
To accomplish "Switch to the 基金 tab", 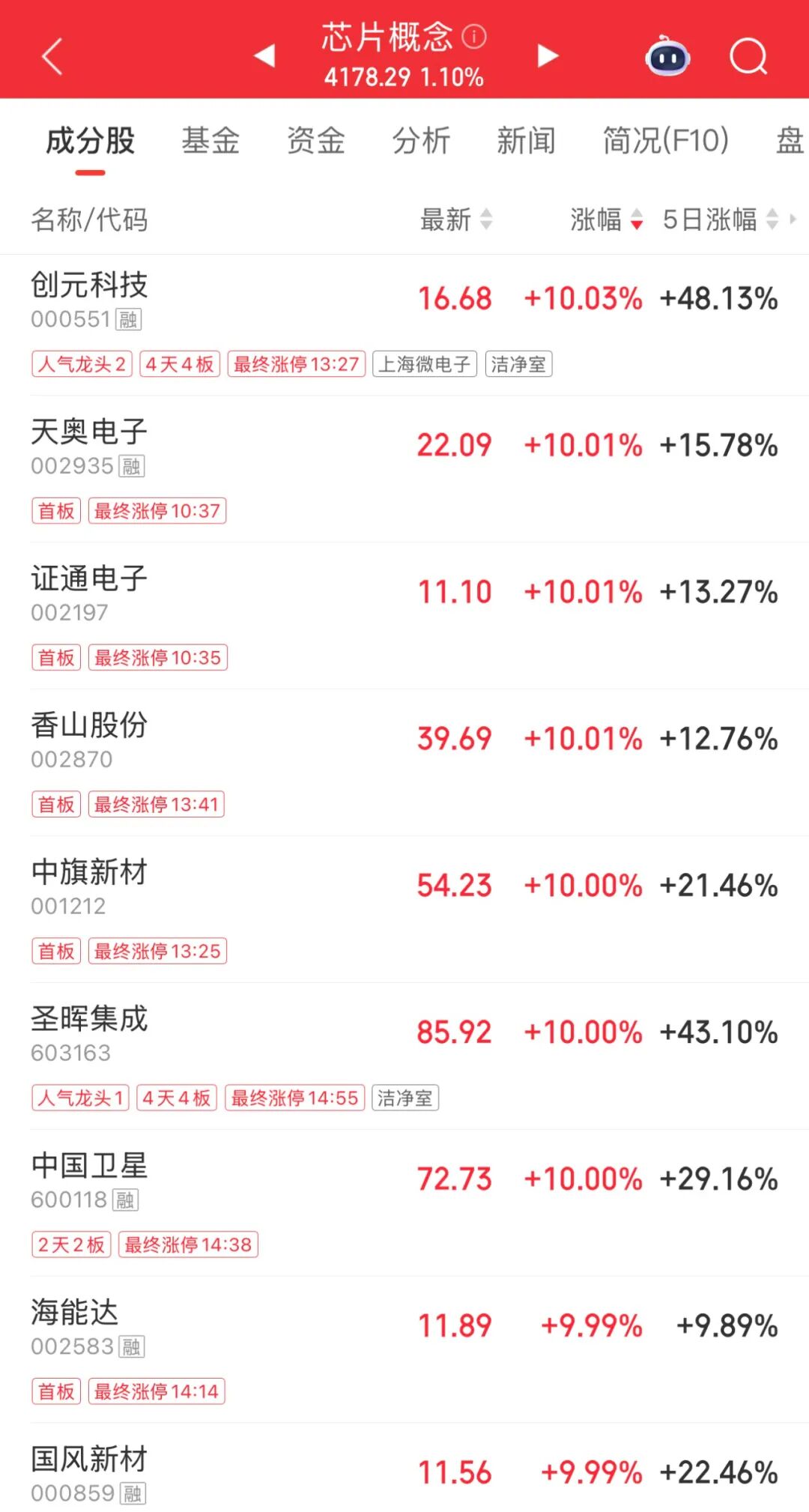I will tap(210, 140).
